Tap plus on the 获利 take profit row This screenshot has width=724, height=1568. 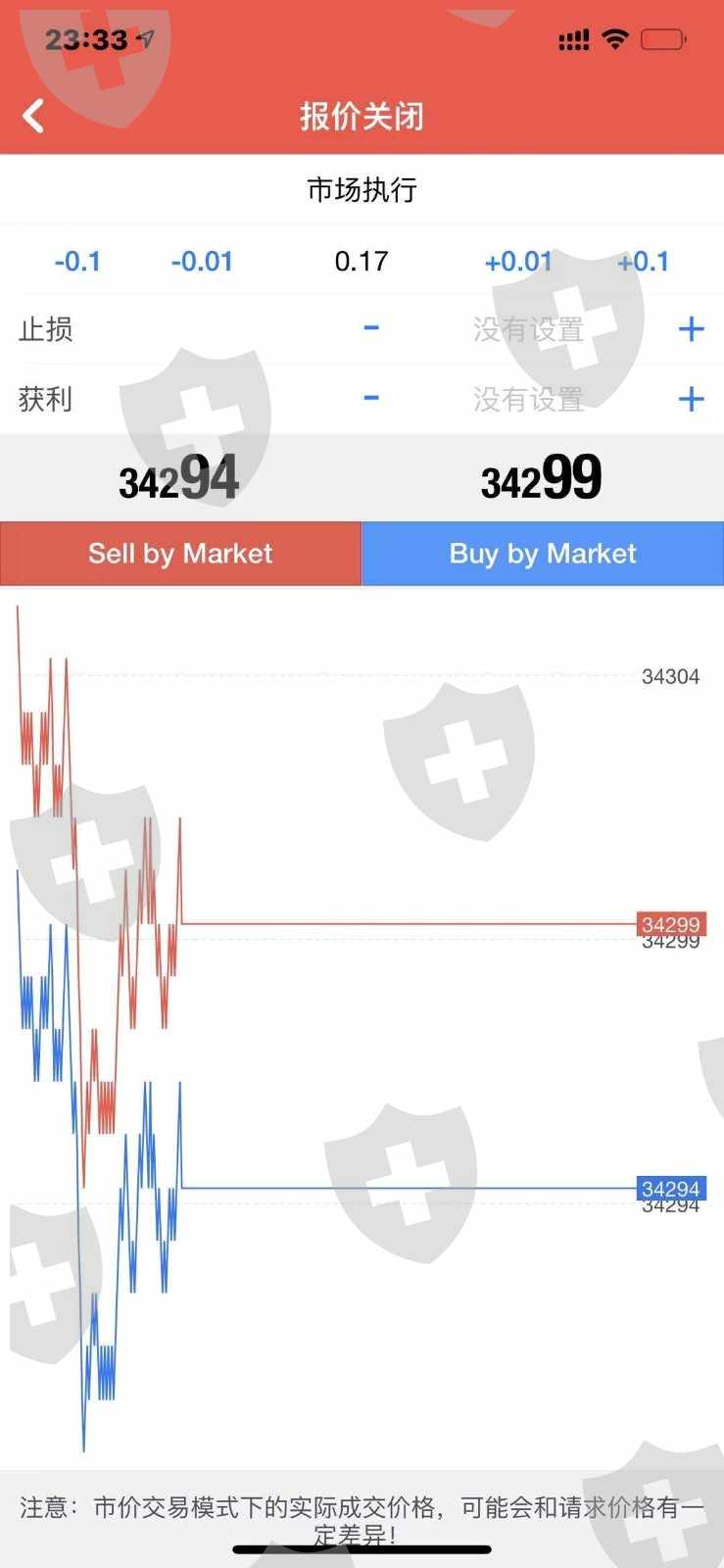[691, 398]
